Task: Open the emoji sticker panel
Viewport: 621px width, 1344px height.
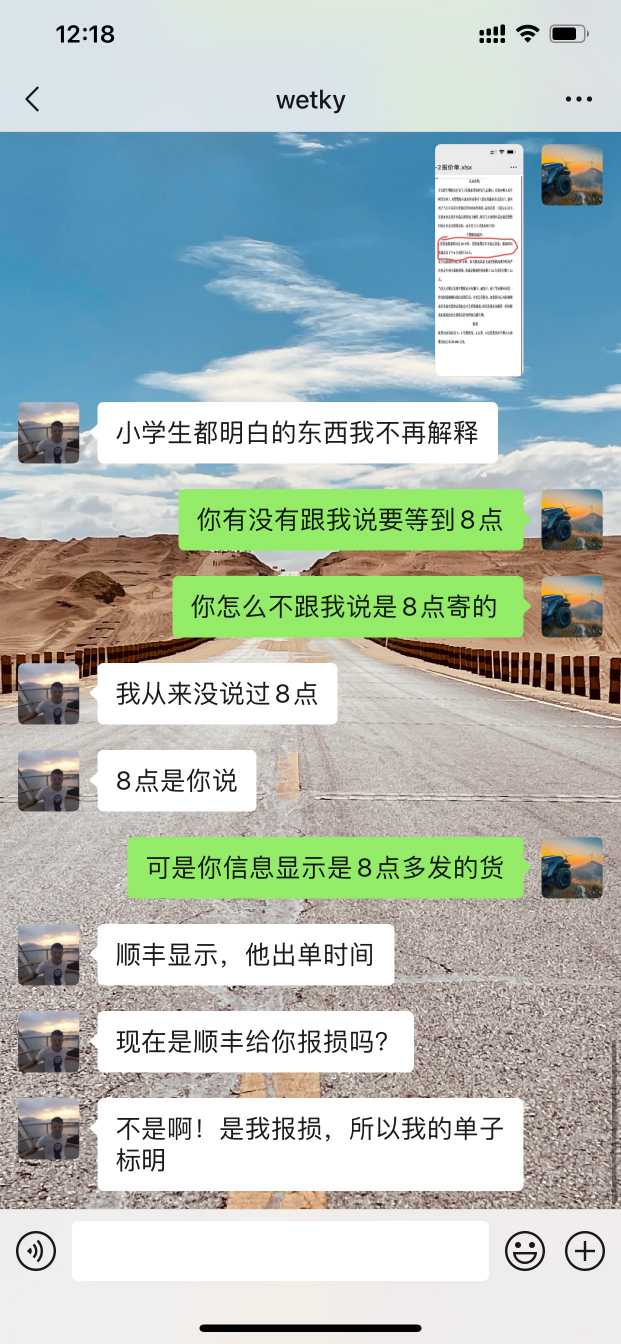Action: coord(524,1250)
